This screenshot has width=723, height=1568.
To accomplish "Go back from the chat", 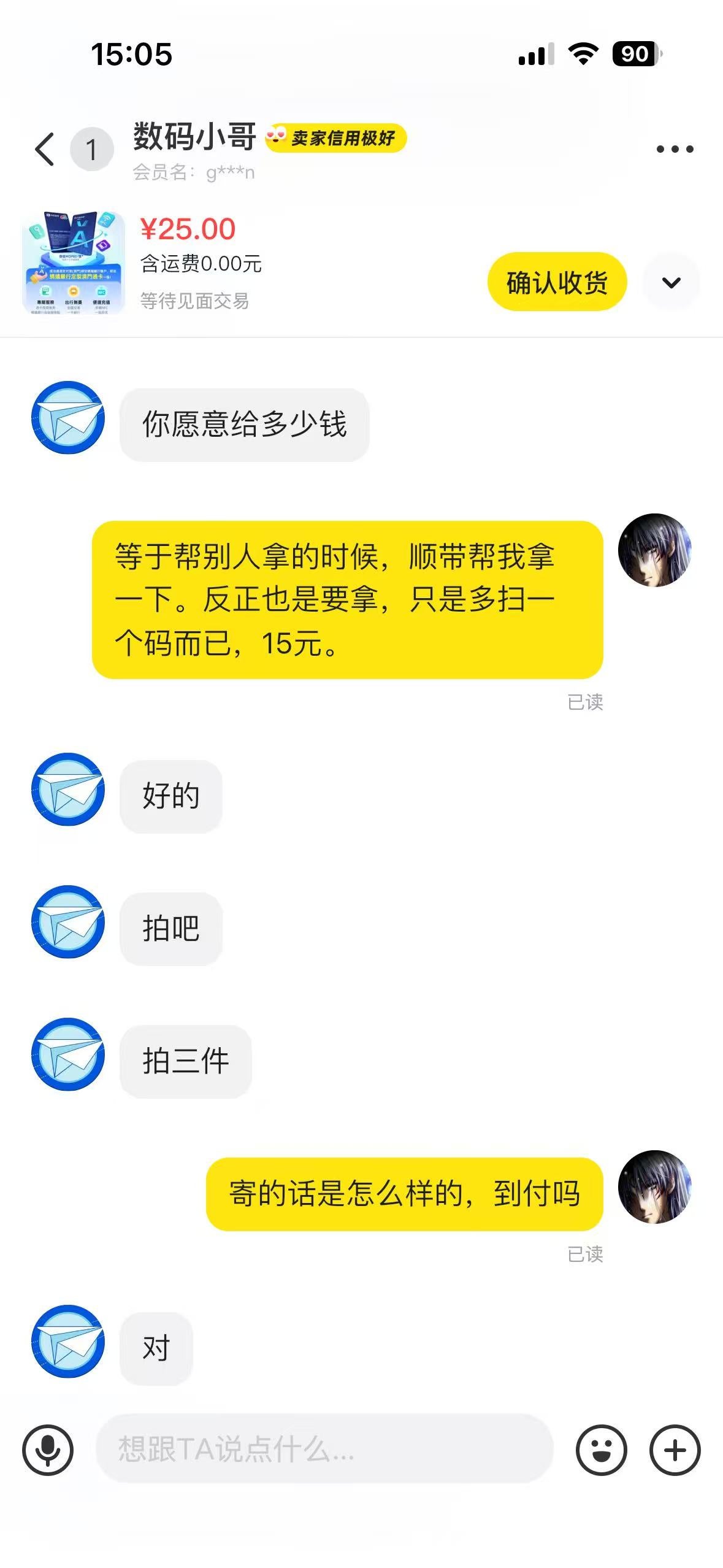I will click(x=45, y=149).
